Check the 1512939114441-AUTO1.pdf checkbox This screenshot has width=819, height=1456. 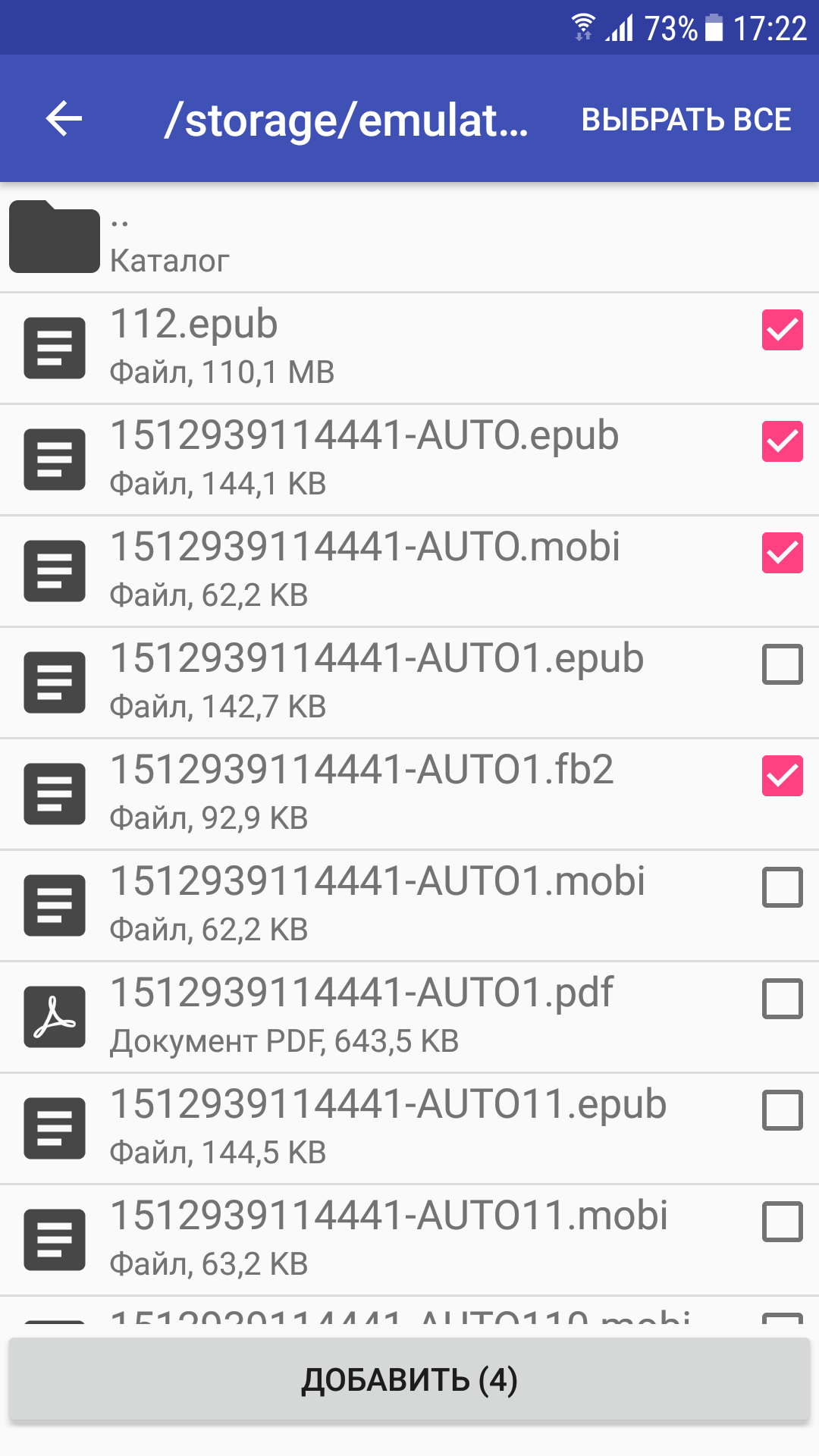(x=783, y=999)
